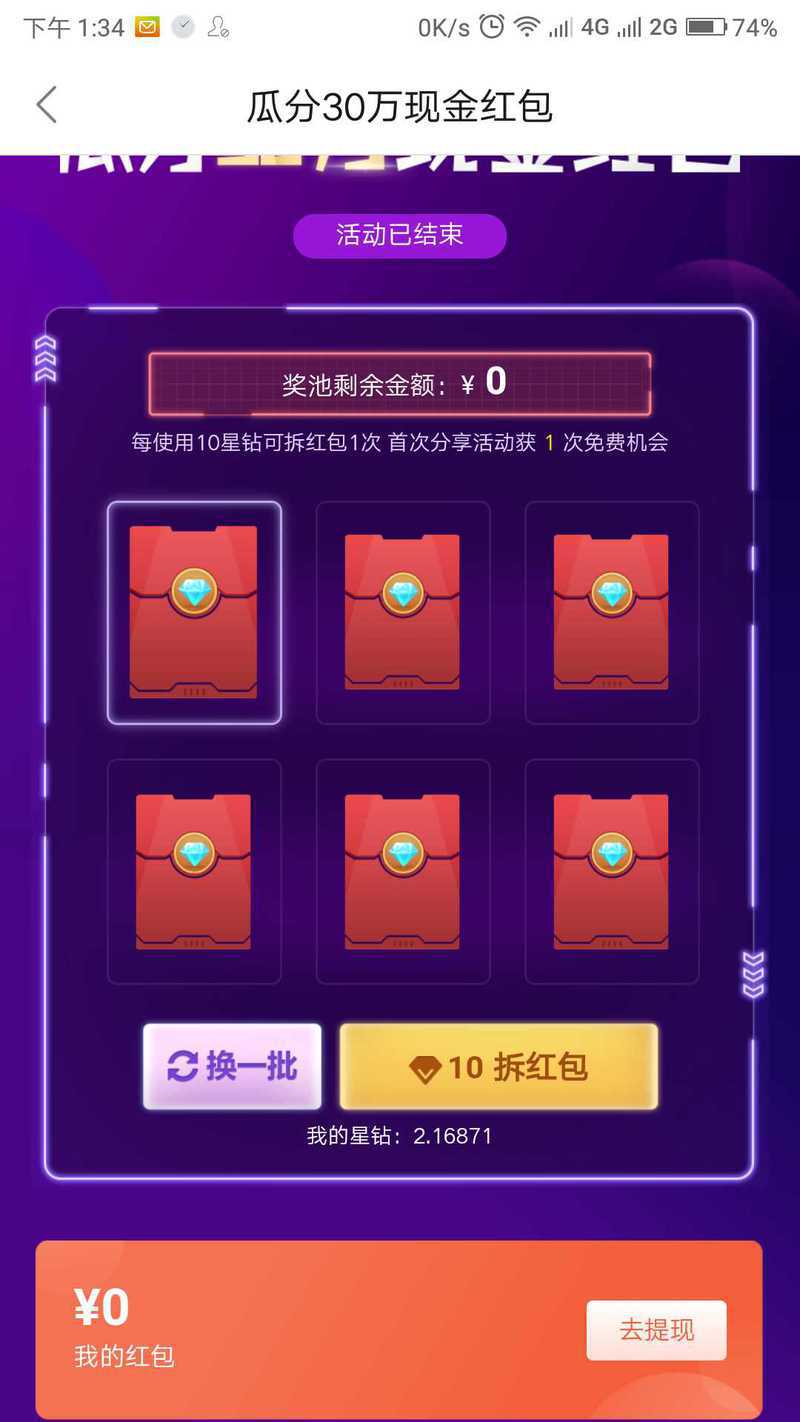Tap the 换一批 refresh button
The height and width of the screenshot is (1422, 800).
click(x=232, y=1067)
